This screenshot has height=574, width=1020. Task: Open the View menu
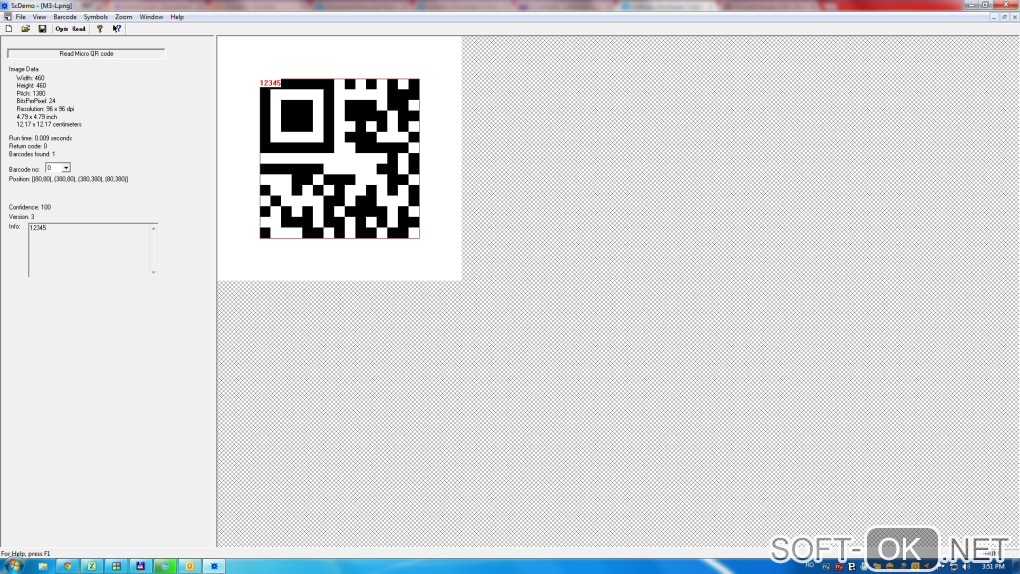click(39, 17)
